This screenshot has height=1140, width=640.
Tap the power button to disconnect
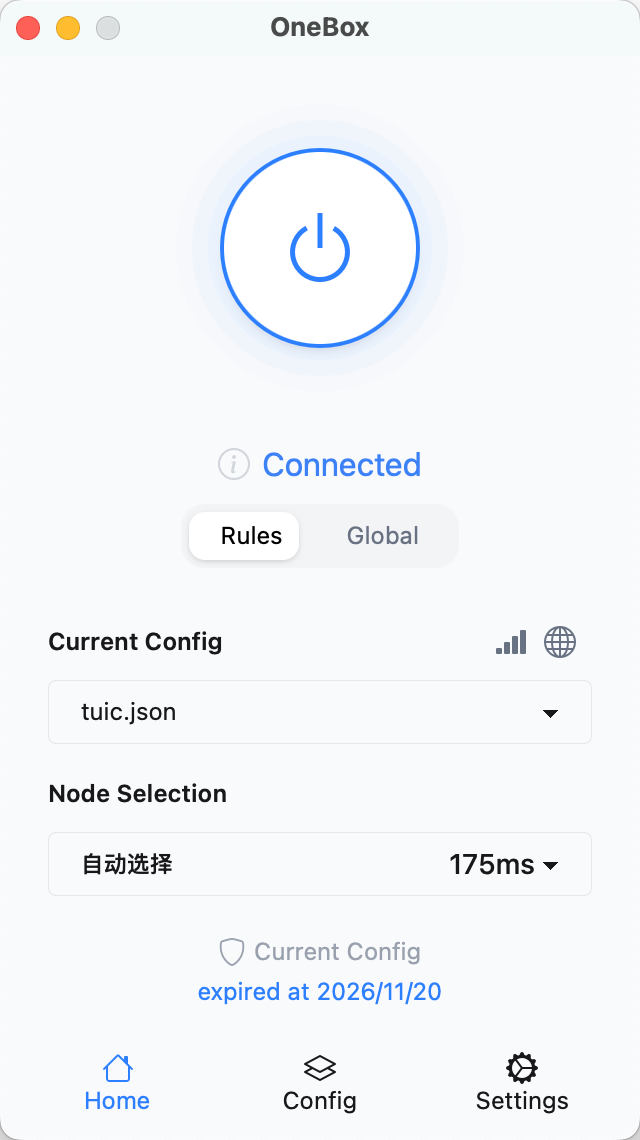coord(320,249)
